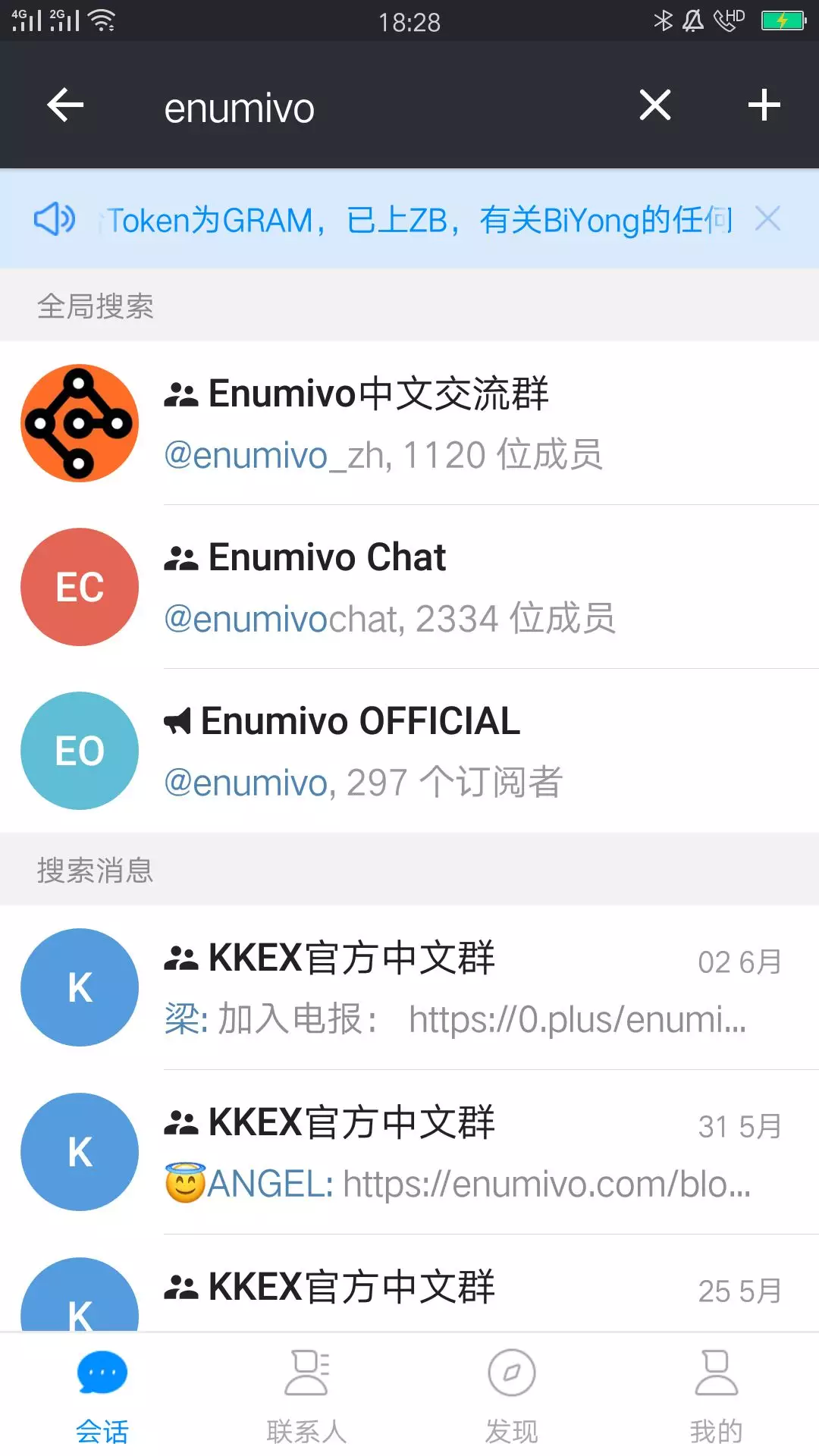Open KKEX message from ANGEL dated 31 5月
Viewport: 819px width, 1456px height.
point(409,1152)
